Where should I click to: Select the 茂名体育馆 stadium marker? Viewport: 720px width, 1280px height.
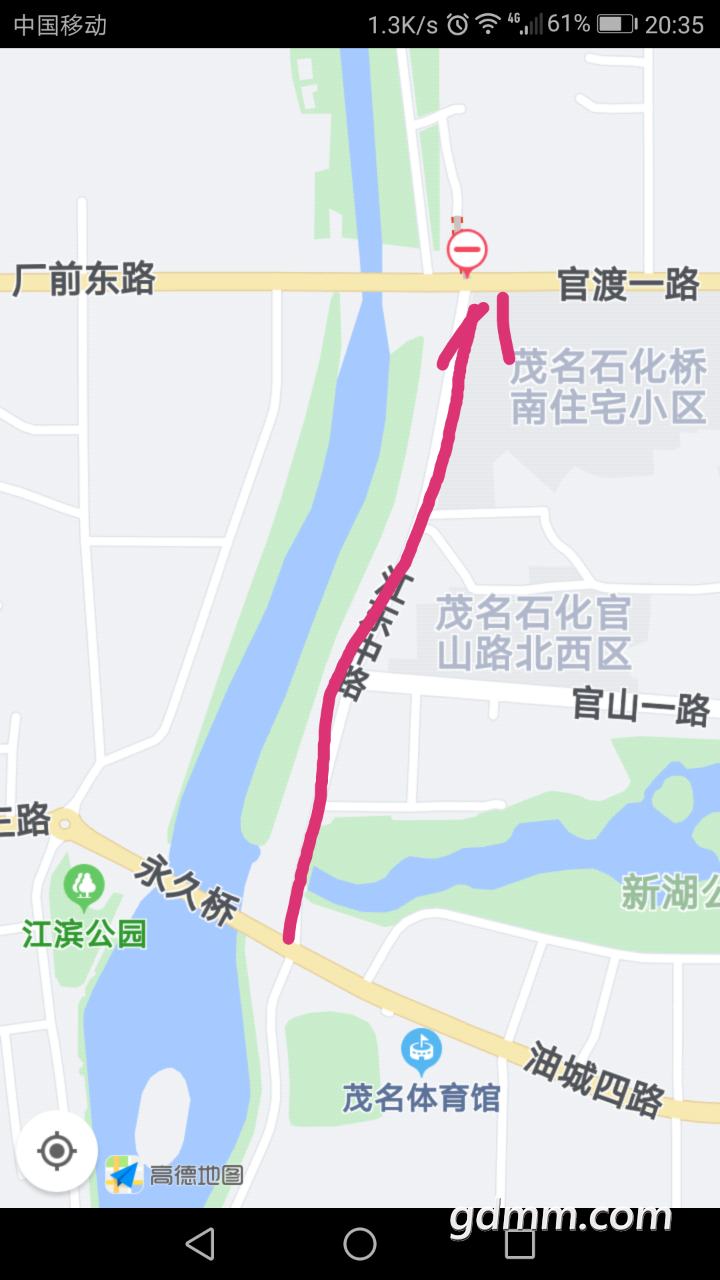point(421,1050)
